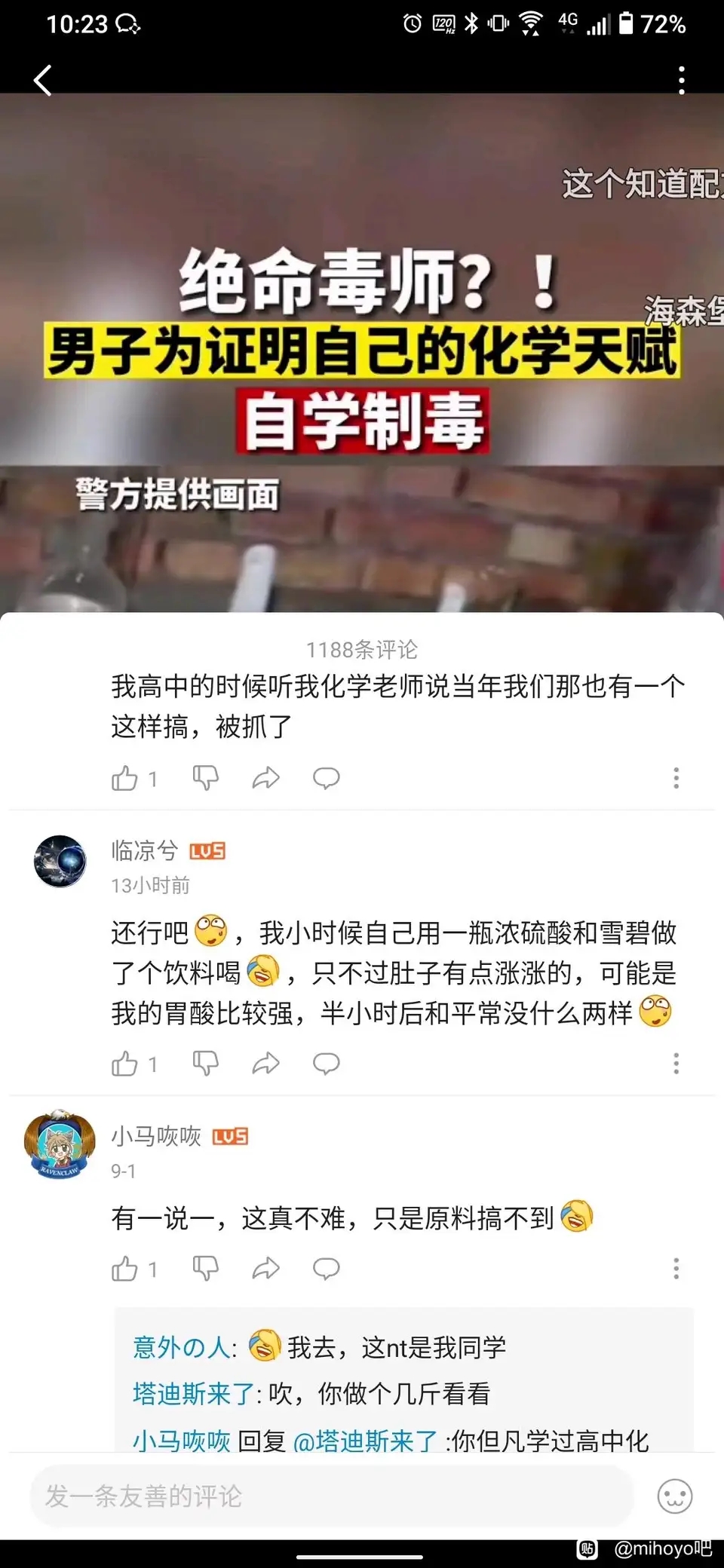Like 小马咴咴's comment
This screenshot has height=1568, width=724.
point(125,1269)
